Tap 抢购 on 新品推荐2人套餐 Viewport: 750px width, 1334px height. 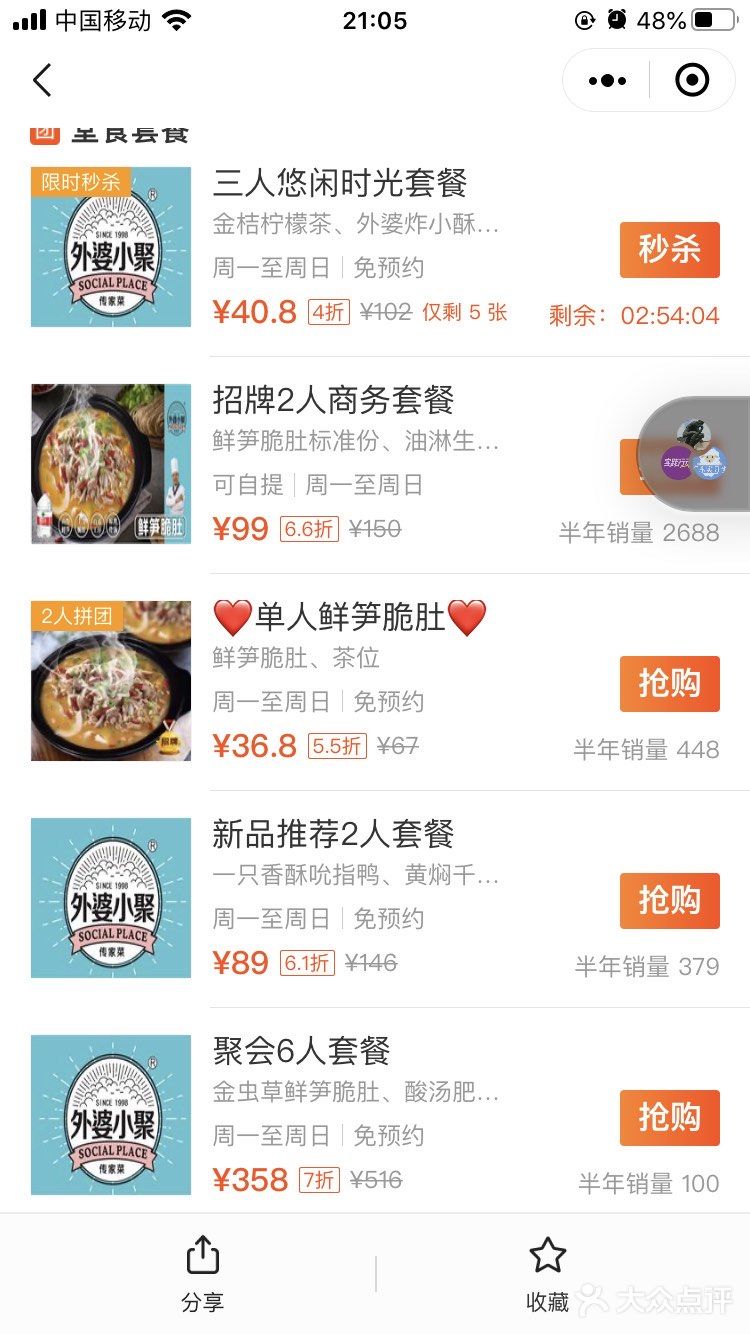coord(668,901)
